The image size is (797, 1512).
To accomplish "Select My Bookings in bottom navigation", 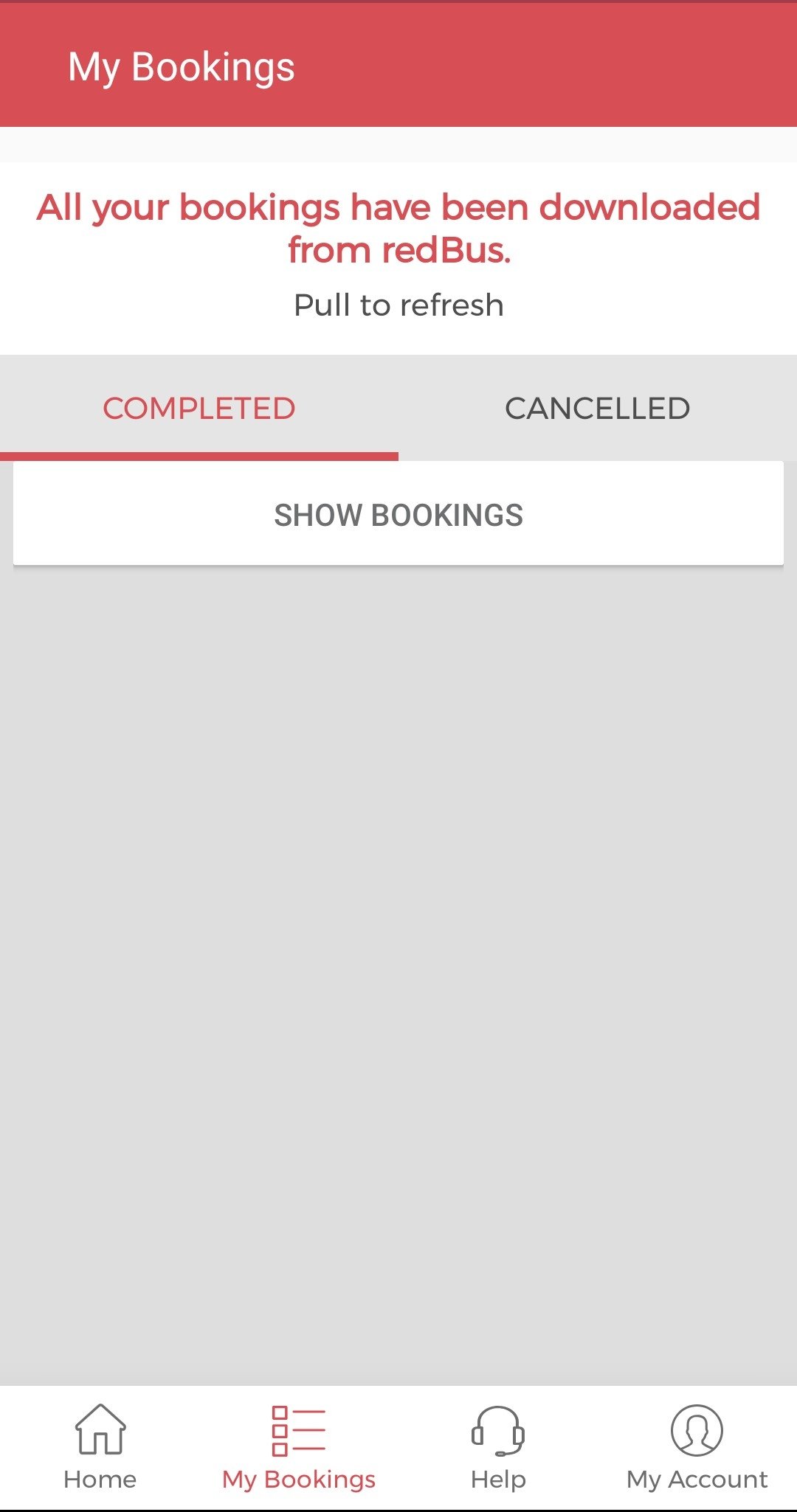I will [299, 1448].
